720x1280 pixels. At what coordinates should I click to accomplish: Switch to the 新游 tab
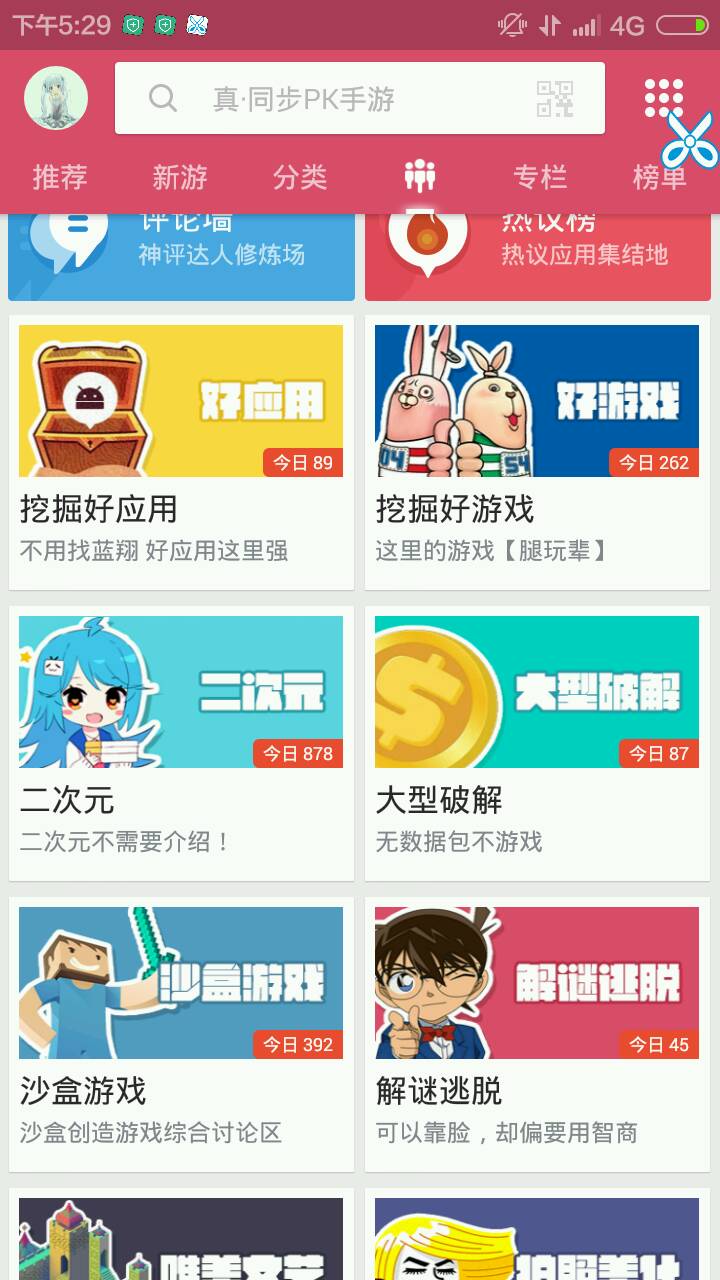180,177
